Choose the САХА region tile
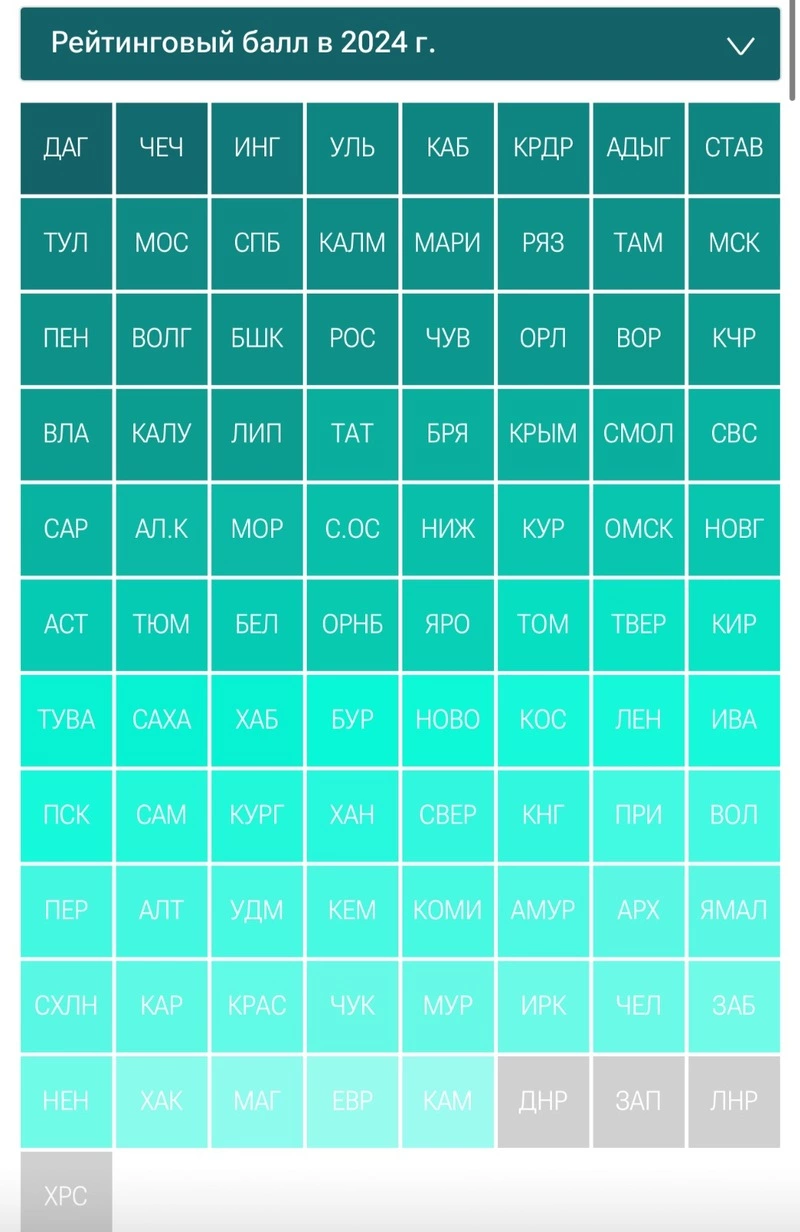 [161, 720]
